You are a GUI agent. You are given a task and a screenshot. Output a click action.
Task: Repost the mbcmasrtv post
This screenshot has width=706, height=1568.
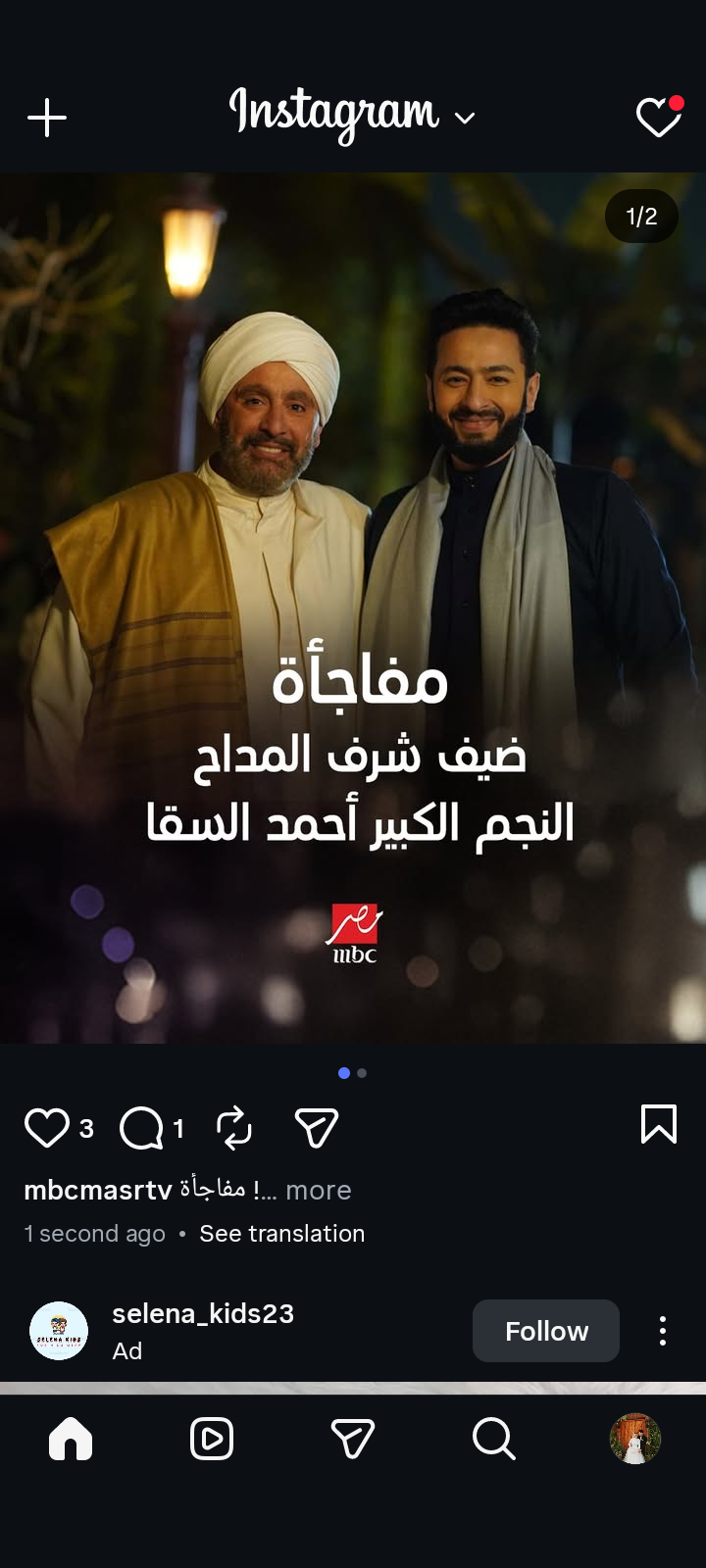click(x=234, y=1128)
